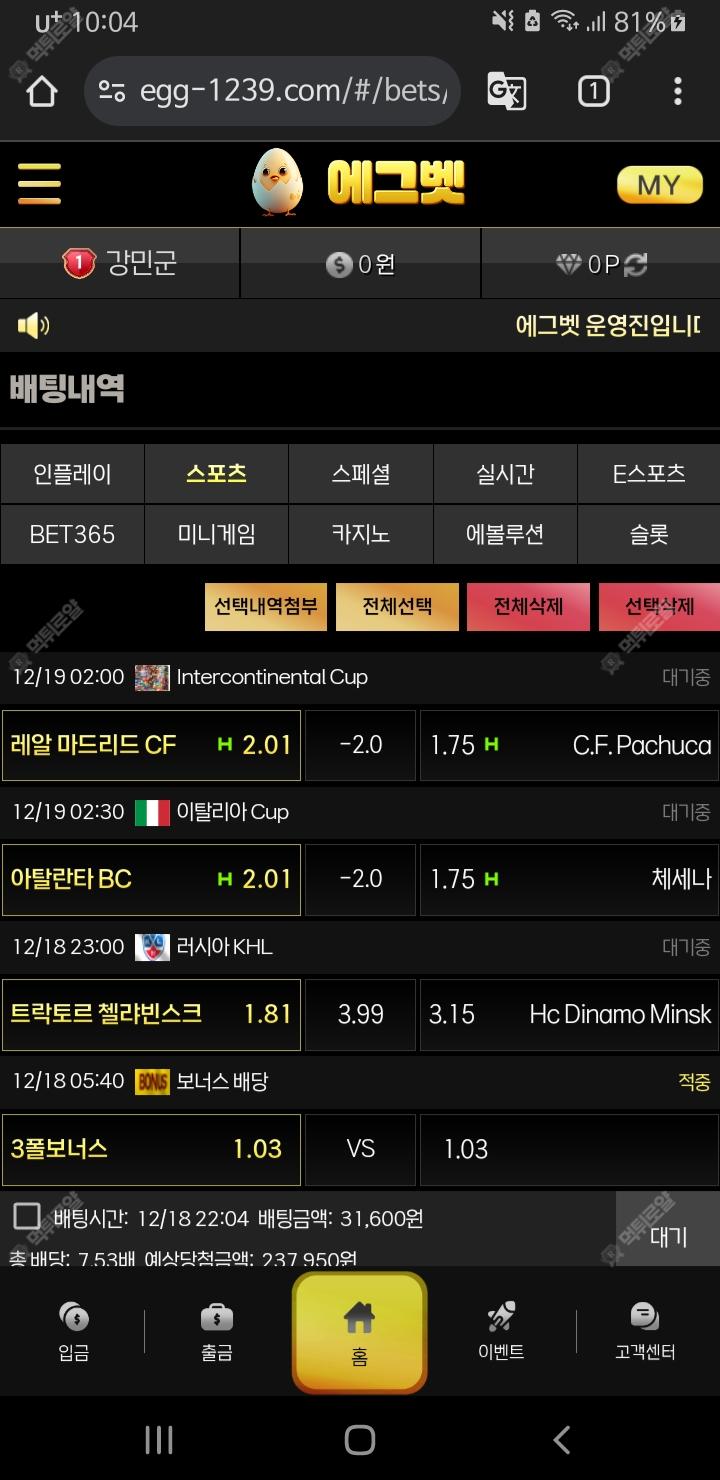Tap the 선택내역첨부 button
The width and height of the screenshot is (720, 1480).
(266, 607)
